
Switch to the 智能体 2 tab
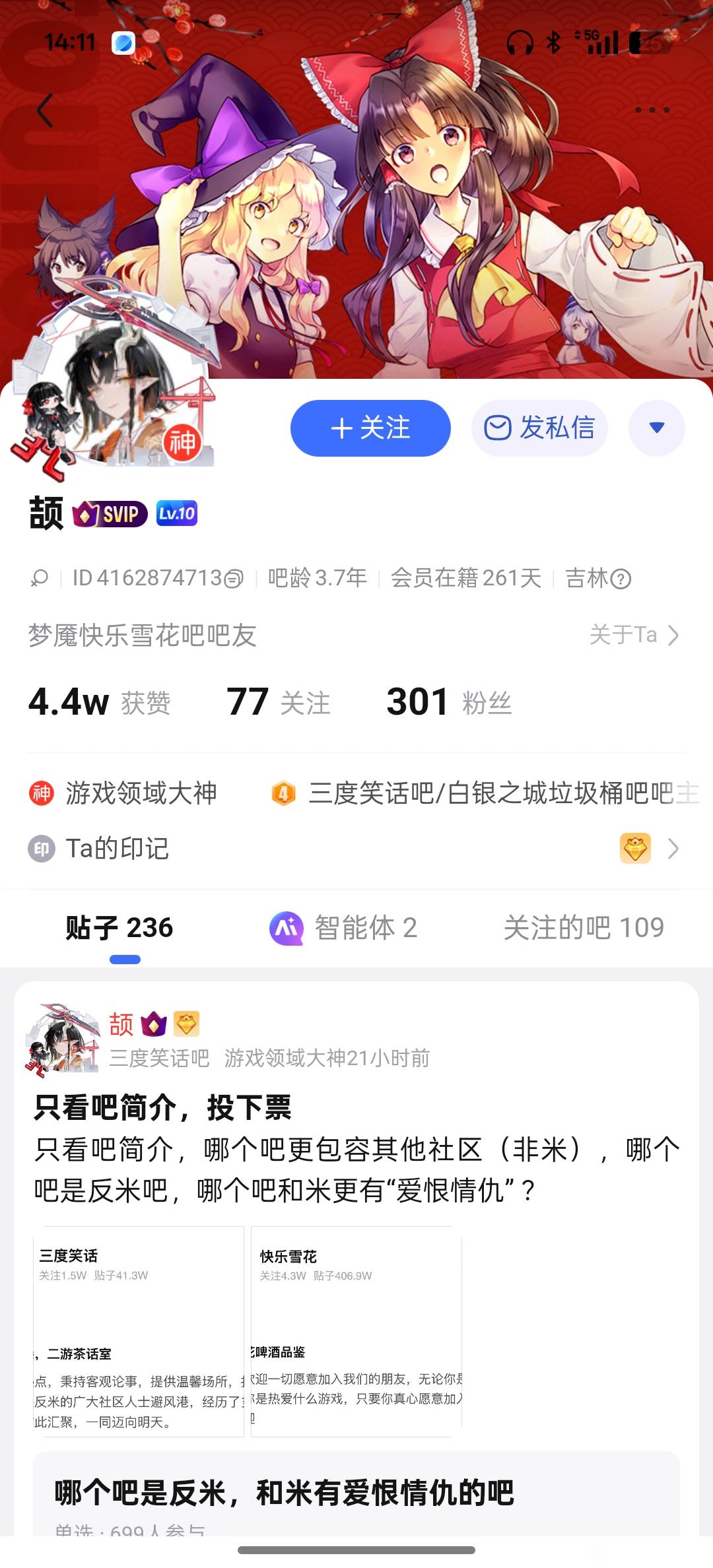coord(343,928)
